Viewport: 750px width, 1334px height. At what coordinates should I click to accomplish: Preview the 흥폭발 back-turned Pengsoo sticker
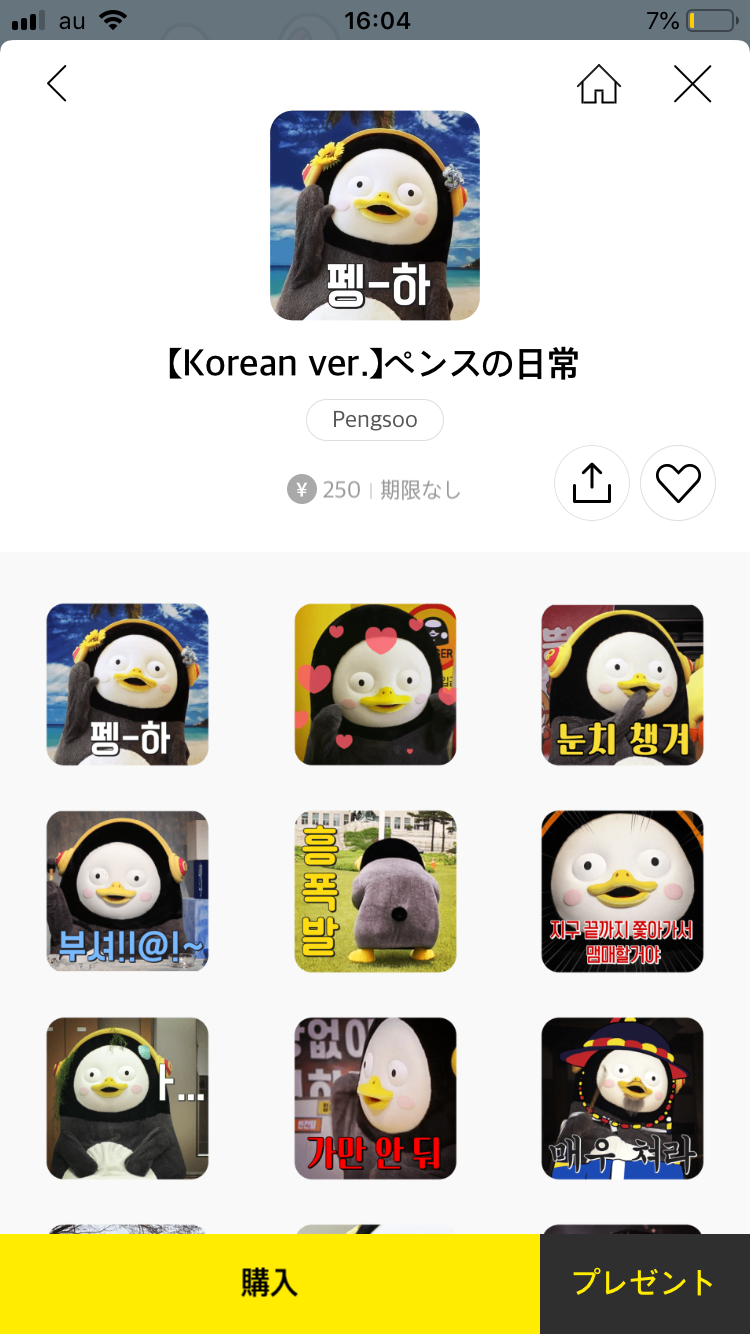click(x=374, y=891)
